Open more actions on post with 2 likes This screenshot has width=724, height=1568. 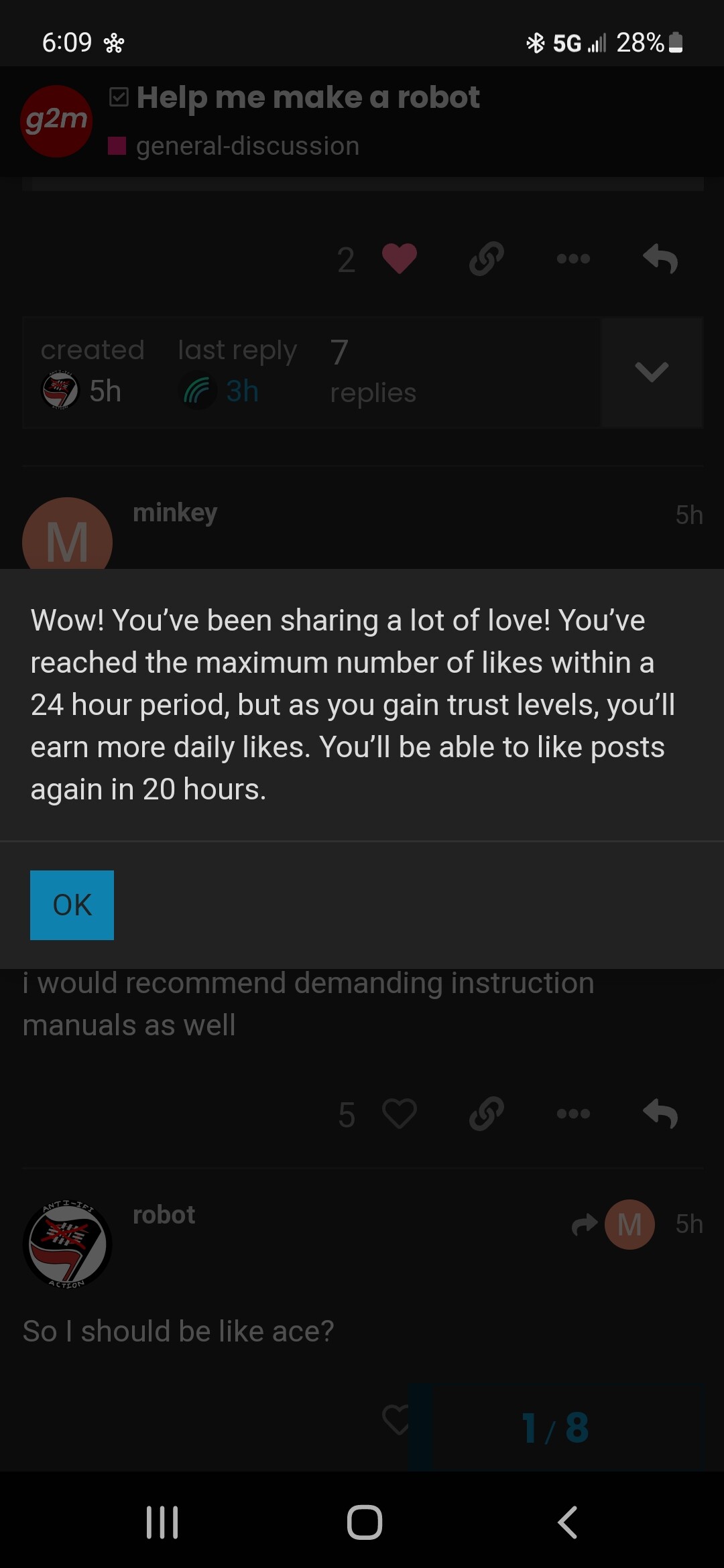pyautogui.click(x=573, y=259)
